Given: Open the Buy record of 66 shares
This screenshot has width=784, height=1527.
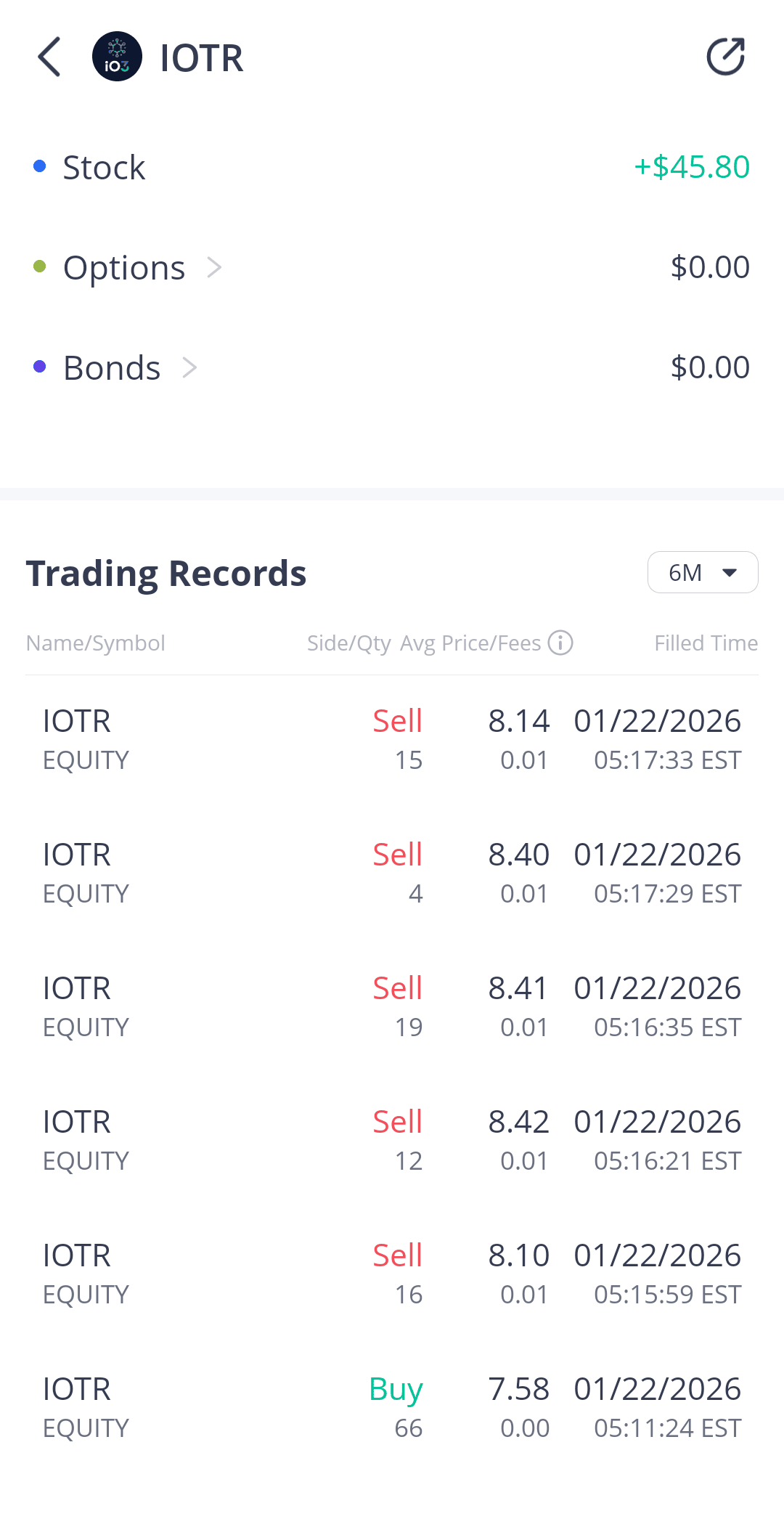Looking at the screenshot, I should [x=392, y=1408].
